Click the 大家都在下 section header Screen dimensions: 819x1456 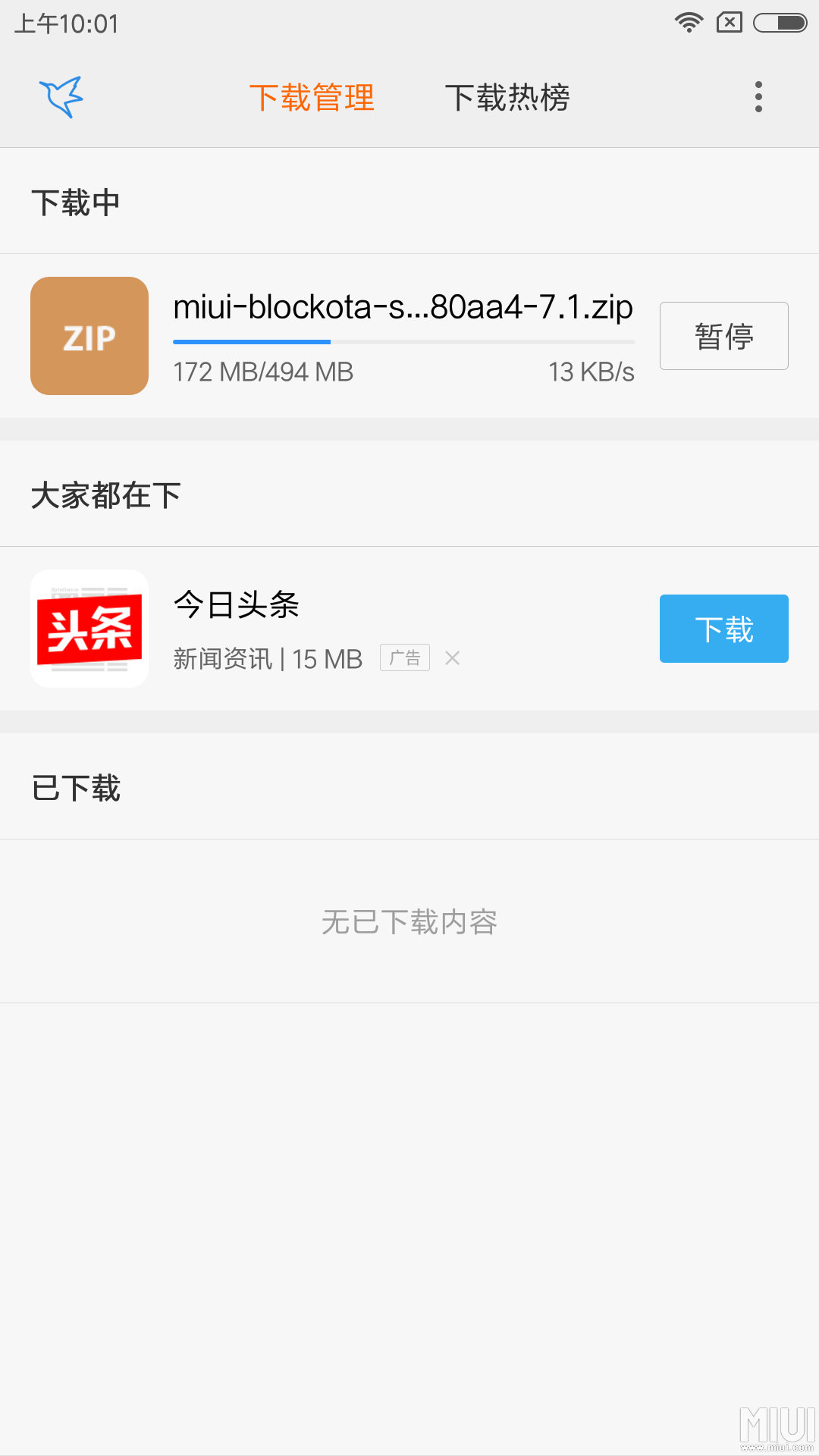(106, 494)
